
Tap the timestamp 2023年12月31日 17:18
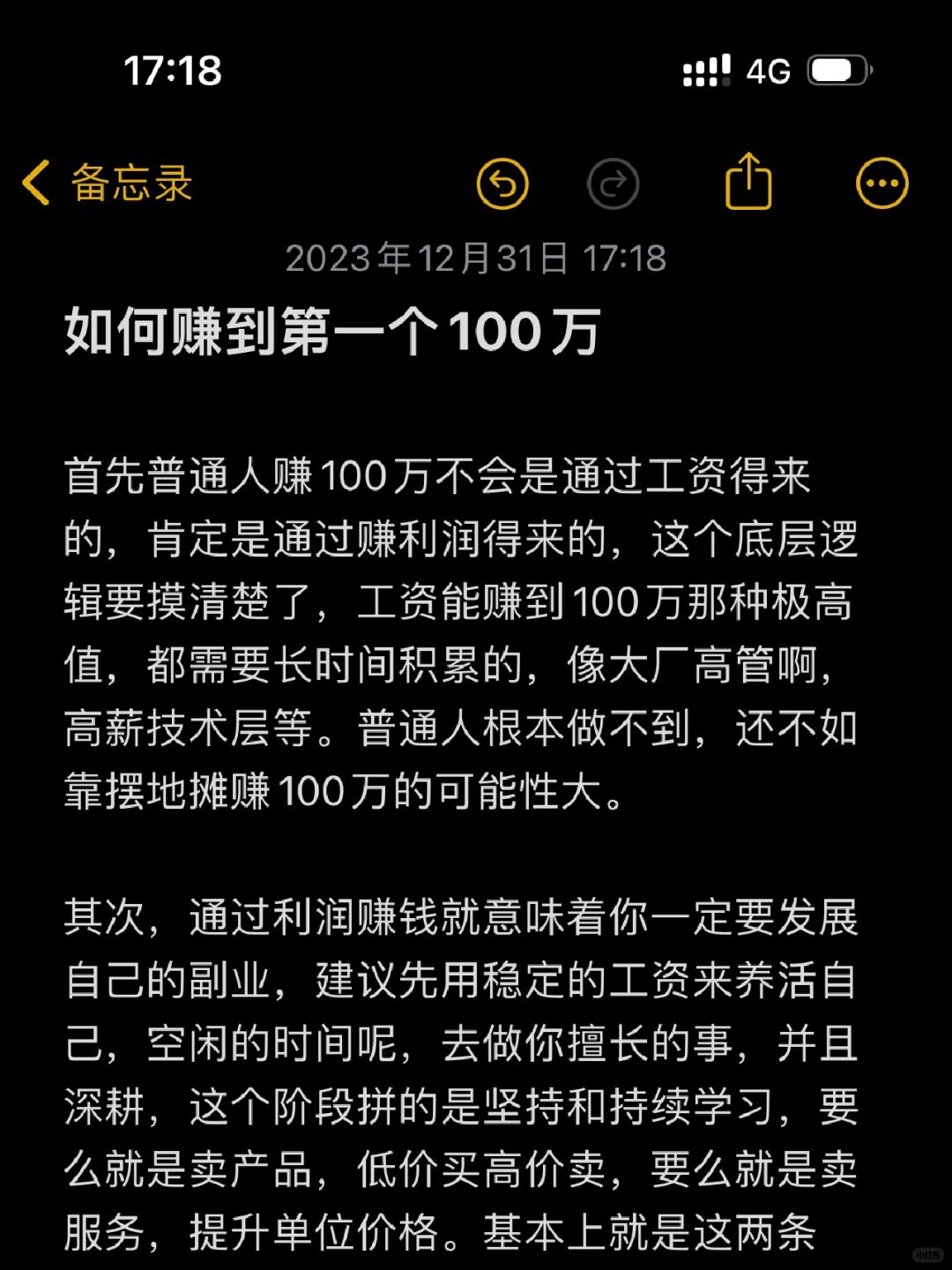476,258
